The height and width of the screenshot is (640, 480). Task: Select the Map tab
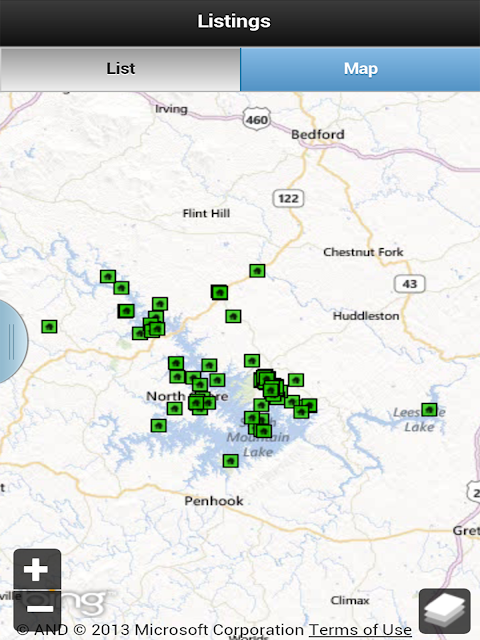[x=360, y=69]
